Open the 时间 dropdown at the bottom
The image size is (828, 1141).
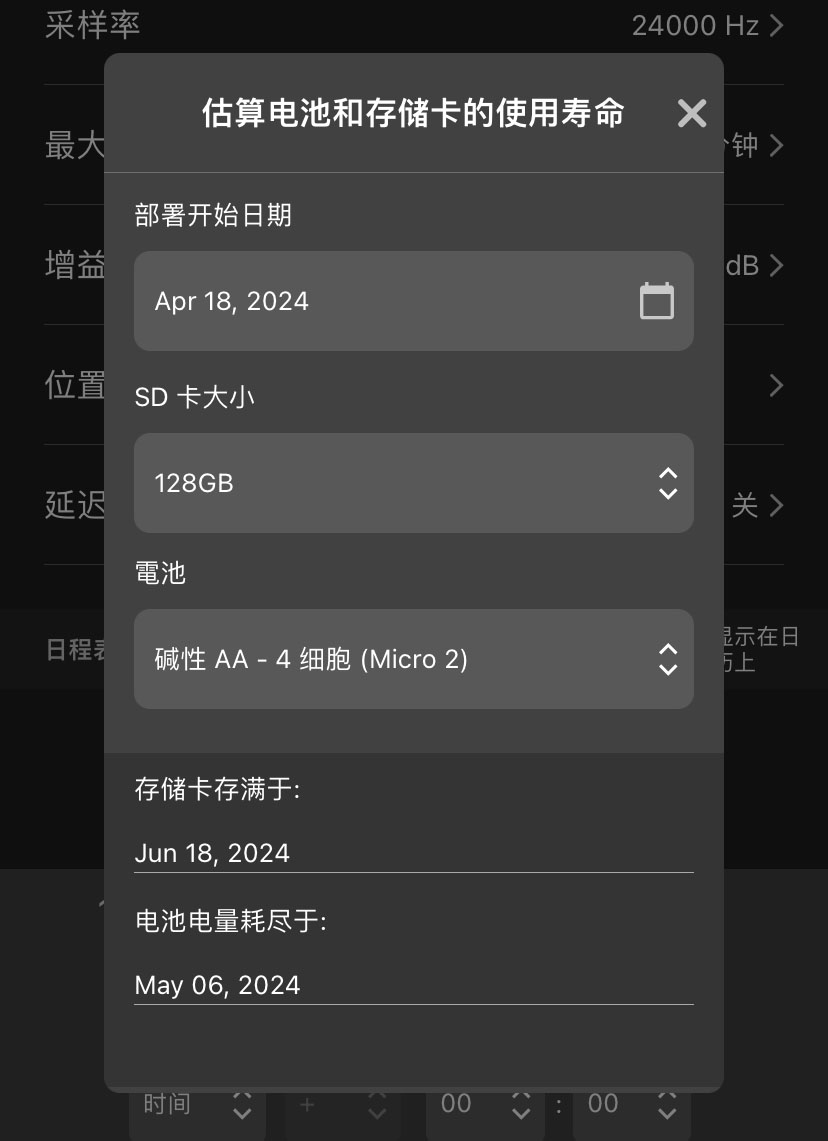(x=197, y=1103)
